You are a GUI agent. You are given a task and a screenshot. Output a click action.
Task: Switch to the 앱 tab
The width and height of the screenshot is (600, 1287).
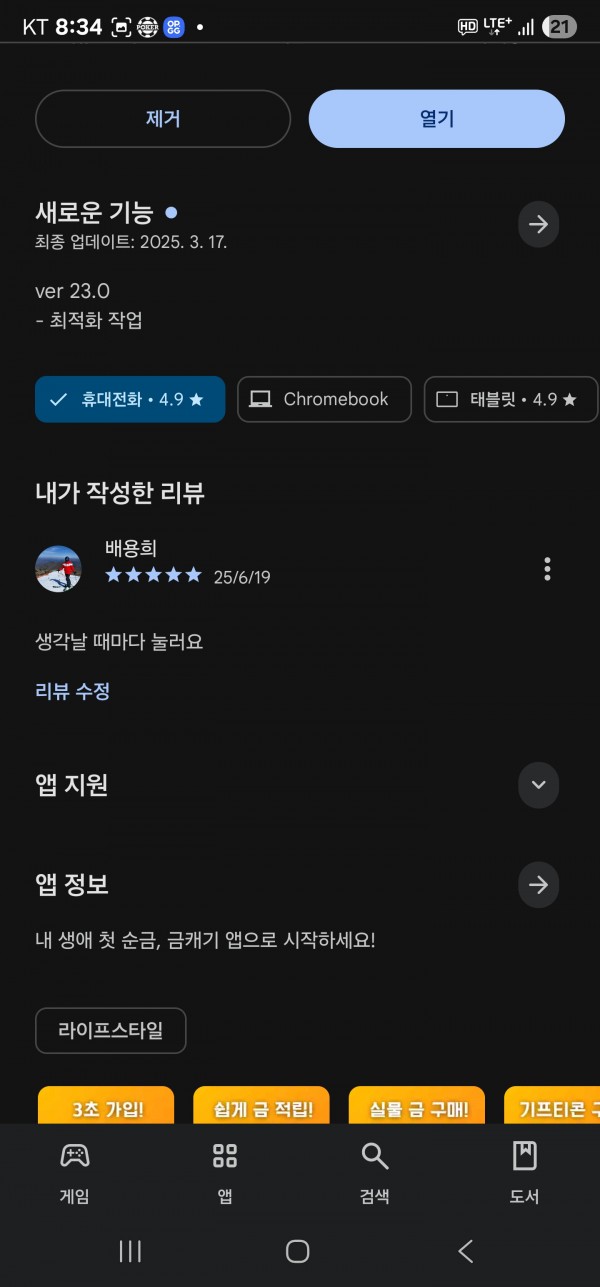(x=225, y=1172)
